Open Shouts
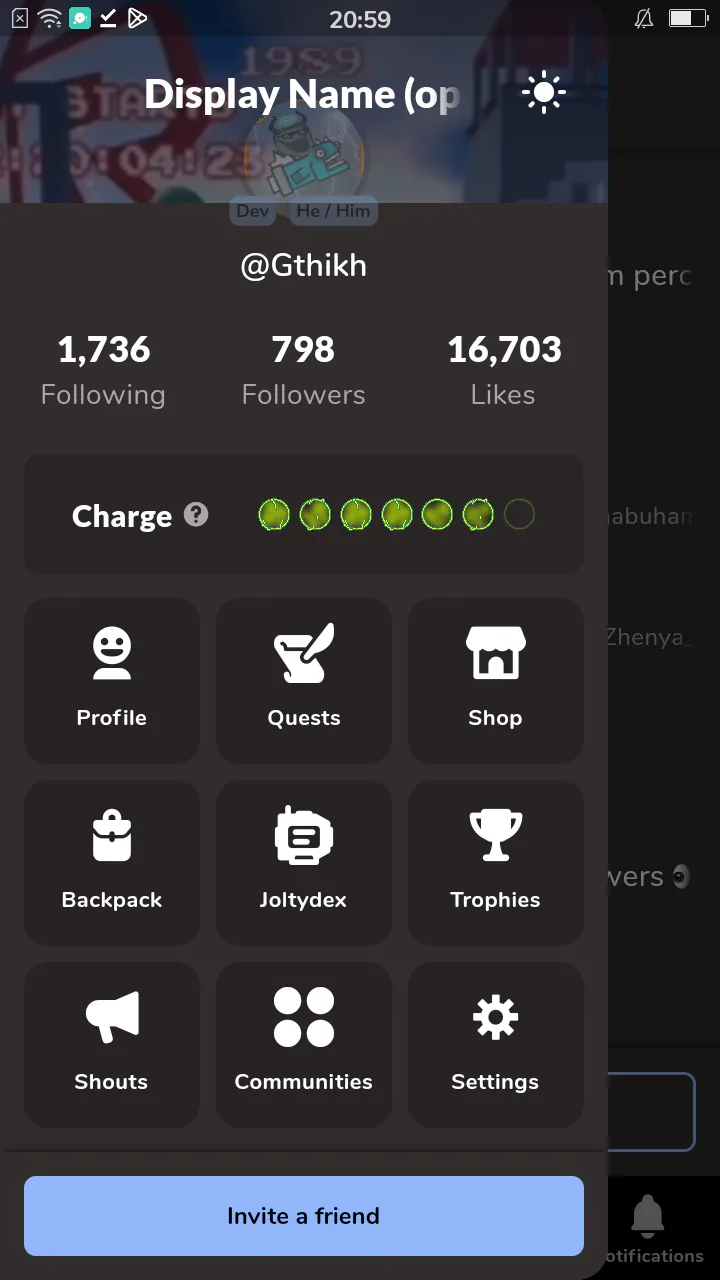The image size is (720, 1280). pos(112,1045)
